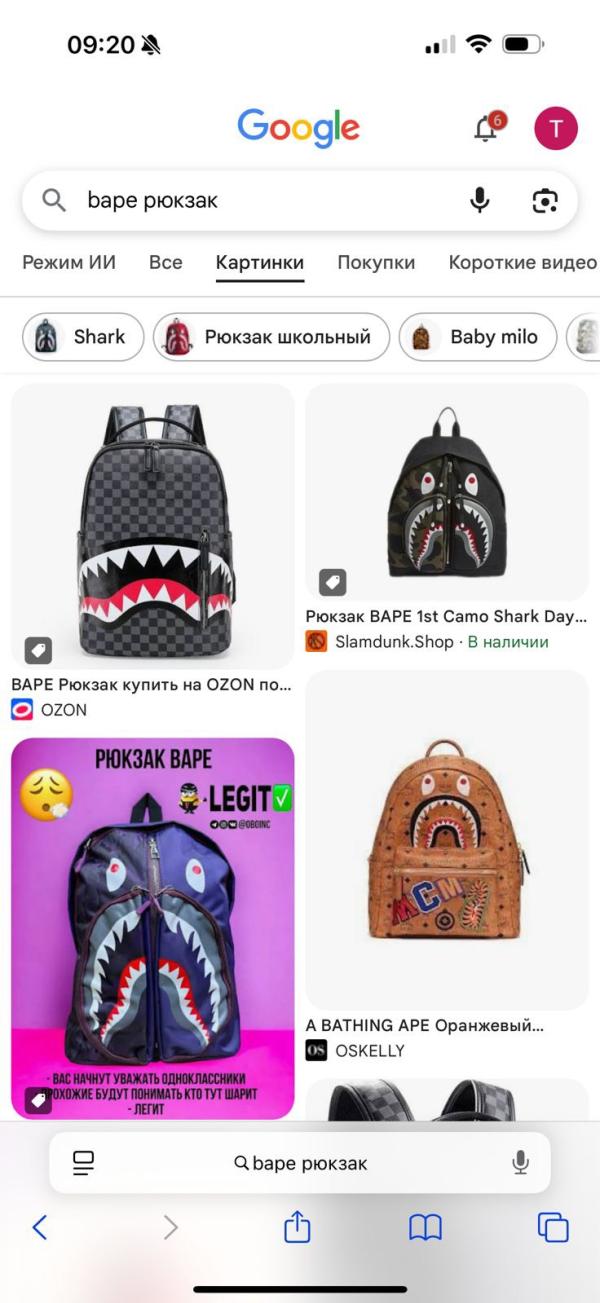Select the Рюкзак школьный chip
The image size is (600, 1303).
pyautogui.click(x=271, y=337)
